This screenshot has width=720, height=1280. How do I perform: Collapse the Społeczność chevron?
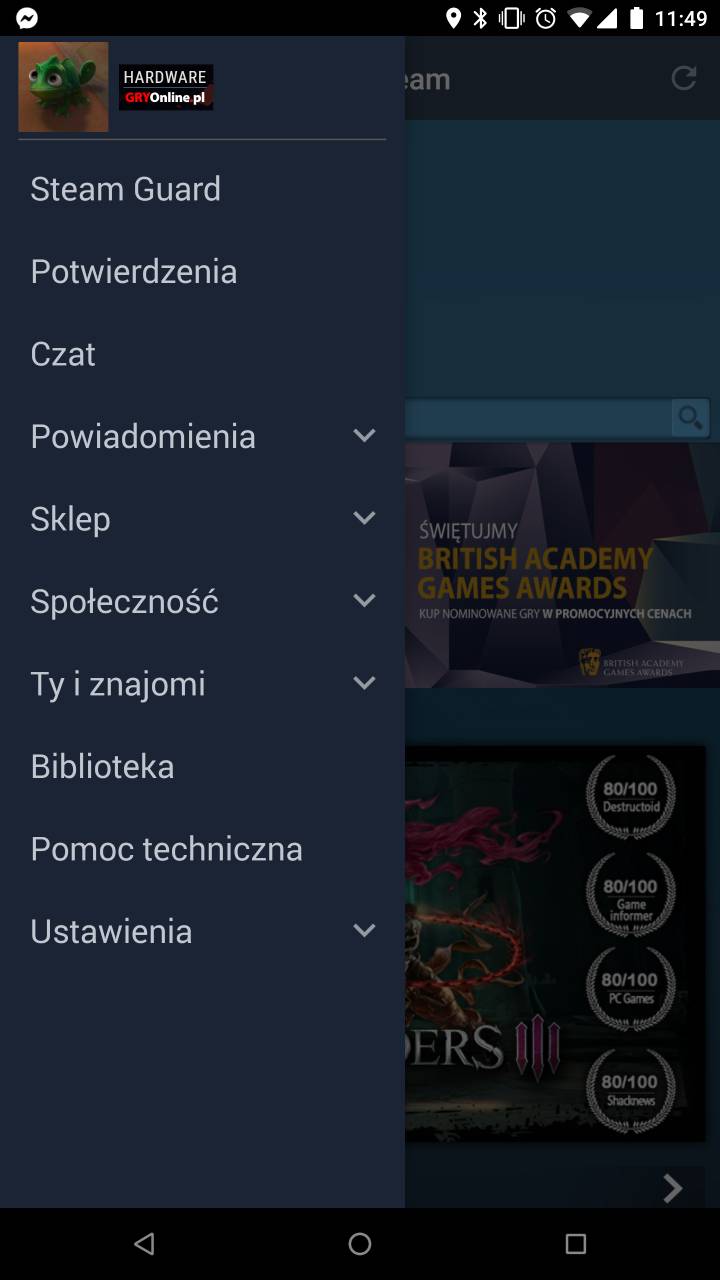click(363, 600)
